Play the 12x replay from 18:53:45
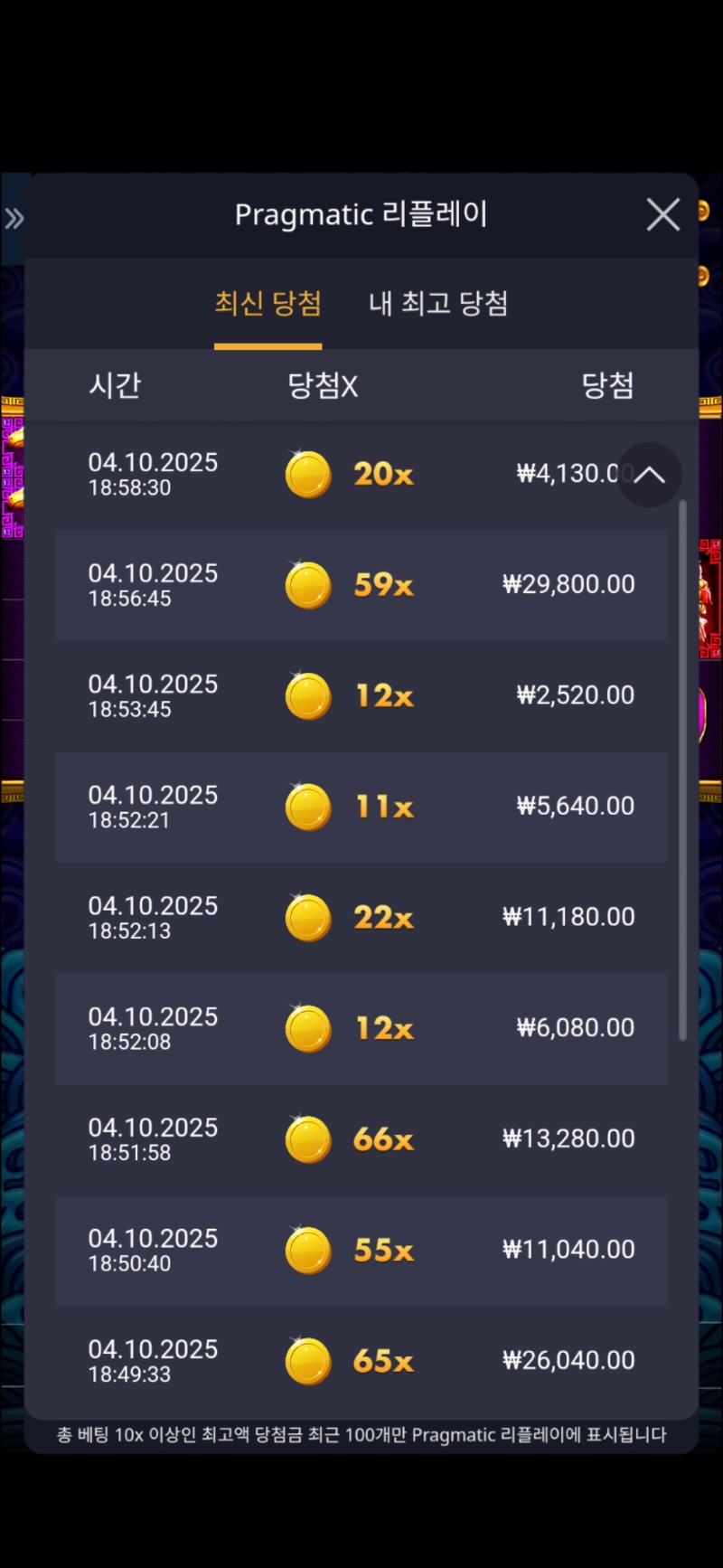The image size is (723, 1568). click(x=361, y=696)
